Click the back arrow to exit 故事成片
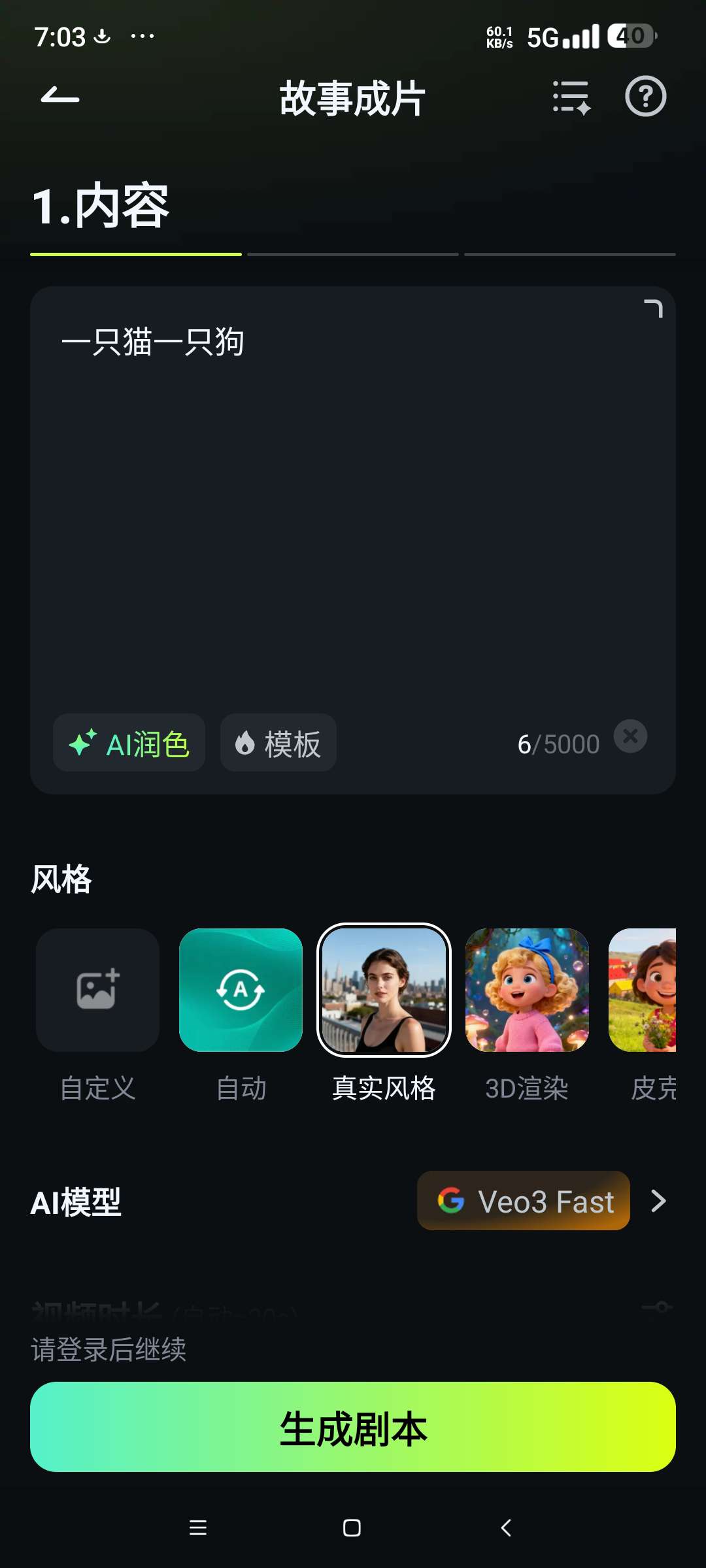 click(59, 97)
